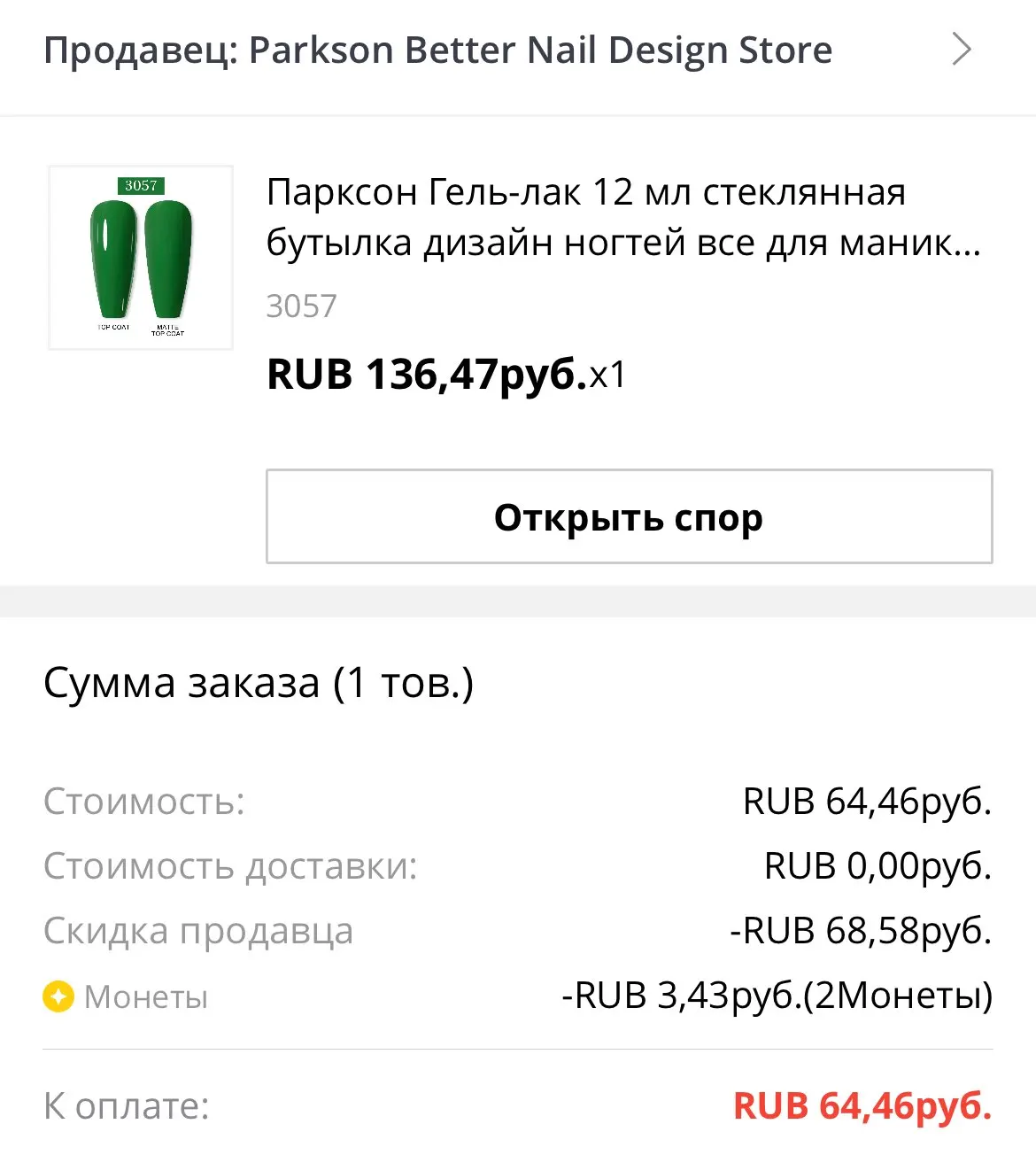Open the Parkson Better Nail Design Store seller page
1036x1155 pixels.
point(508,50)
